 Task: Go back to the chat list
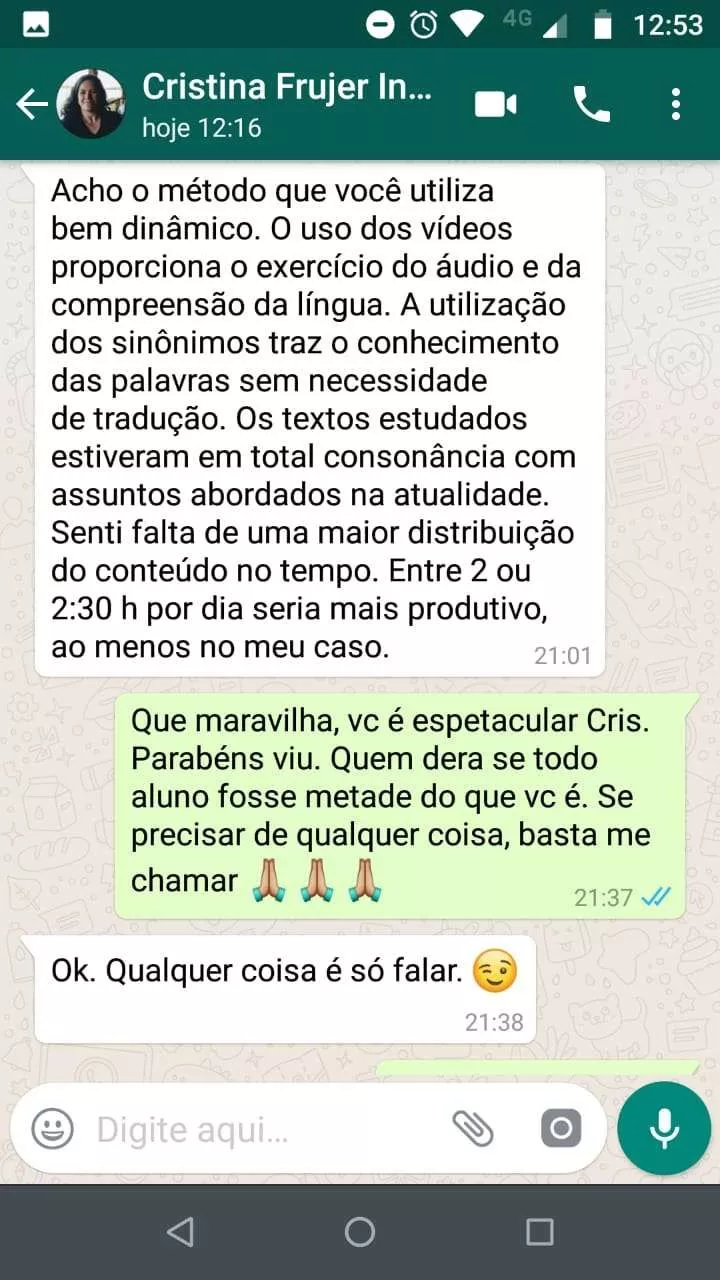pyautogui.click(x=32, y=104)
